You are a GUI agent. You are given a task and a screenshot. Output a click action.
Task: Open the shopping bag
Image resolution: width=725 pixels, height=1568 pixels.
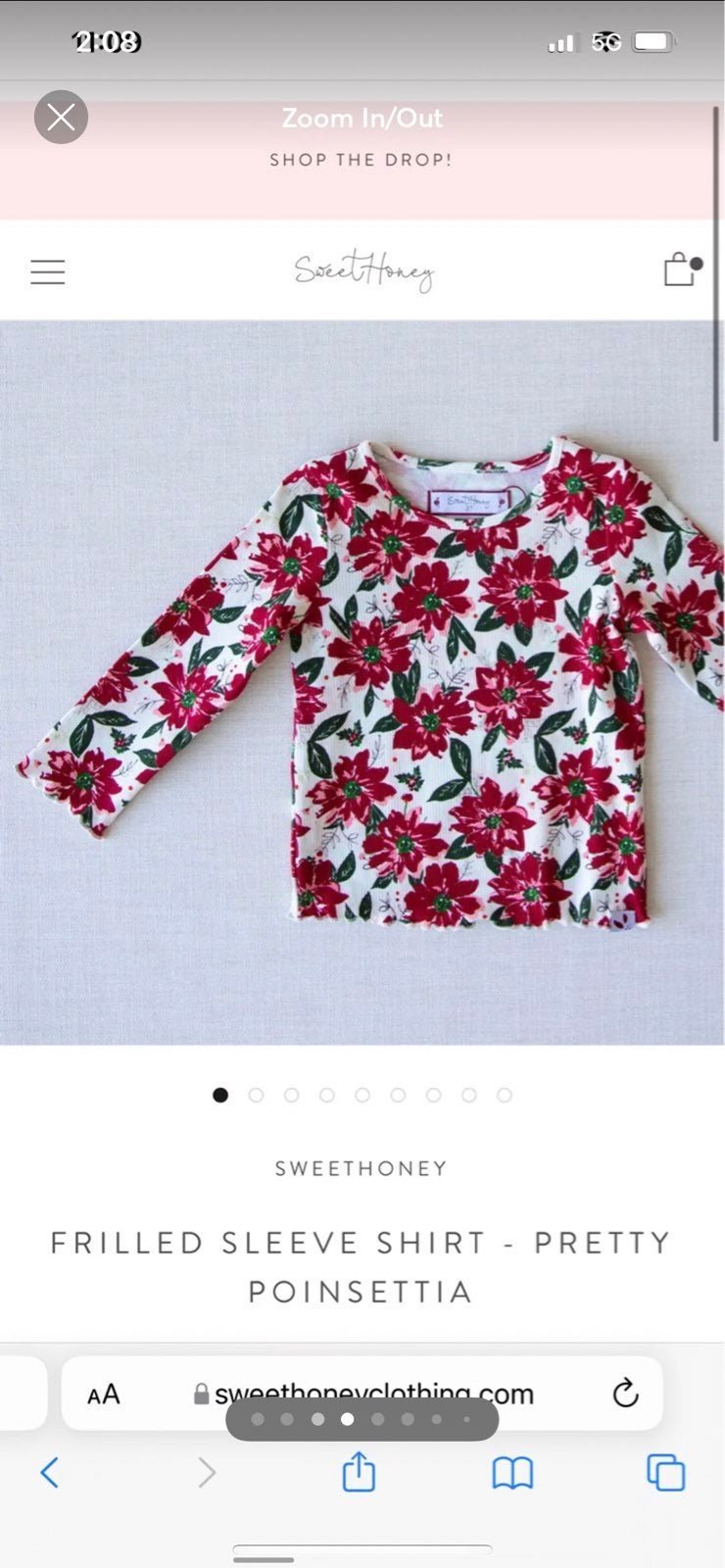click(681, 269)
